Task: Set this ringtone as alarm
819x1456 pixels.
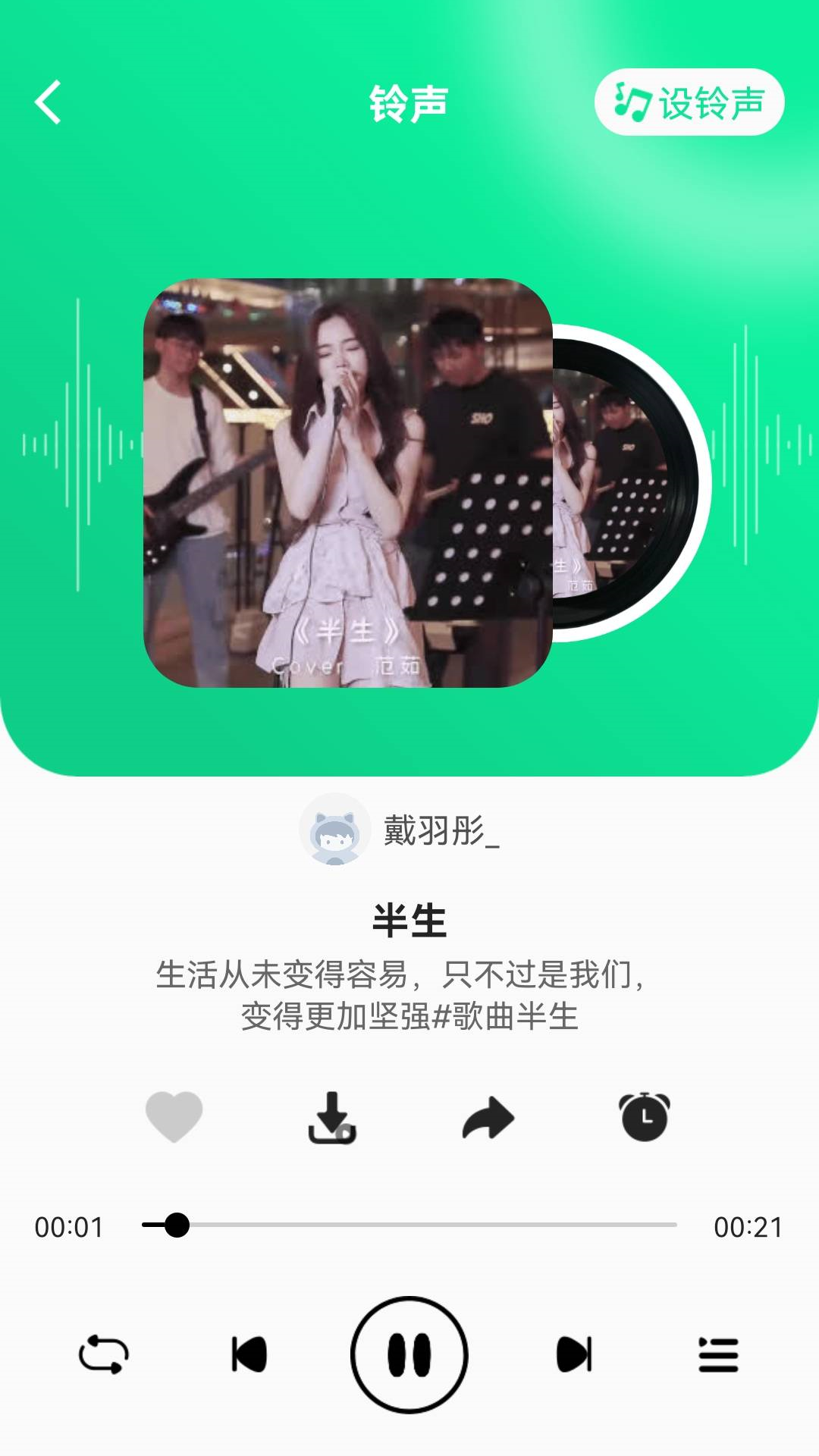Action: [x=645, y=1117]
